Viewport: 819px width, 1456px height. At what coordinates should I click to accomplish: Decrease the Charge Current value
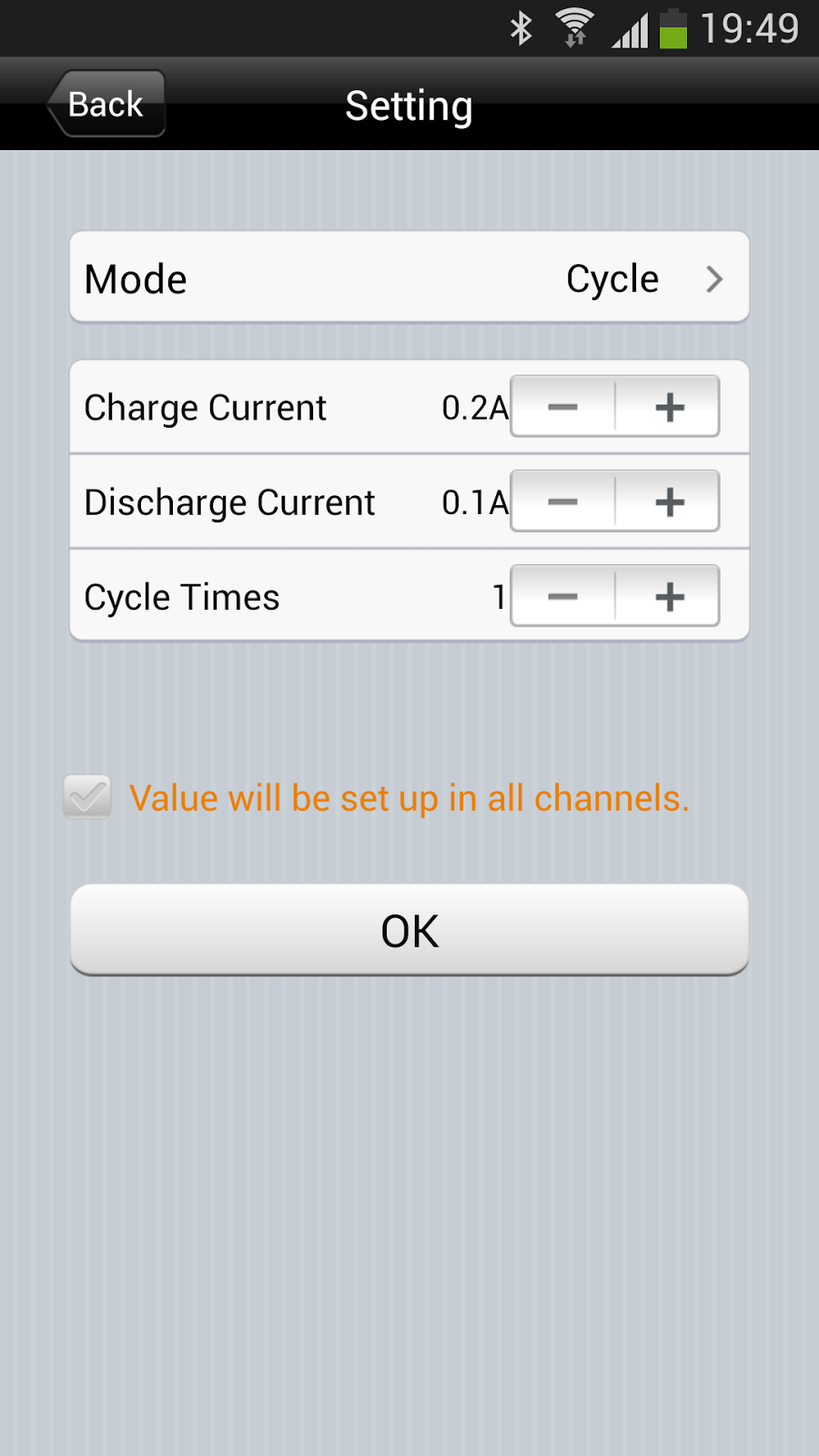[563, 407]
